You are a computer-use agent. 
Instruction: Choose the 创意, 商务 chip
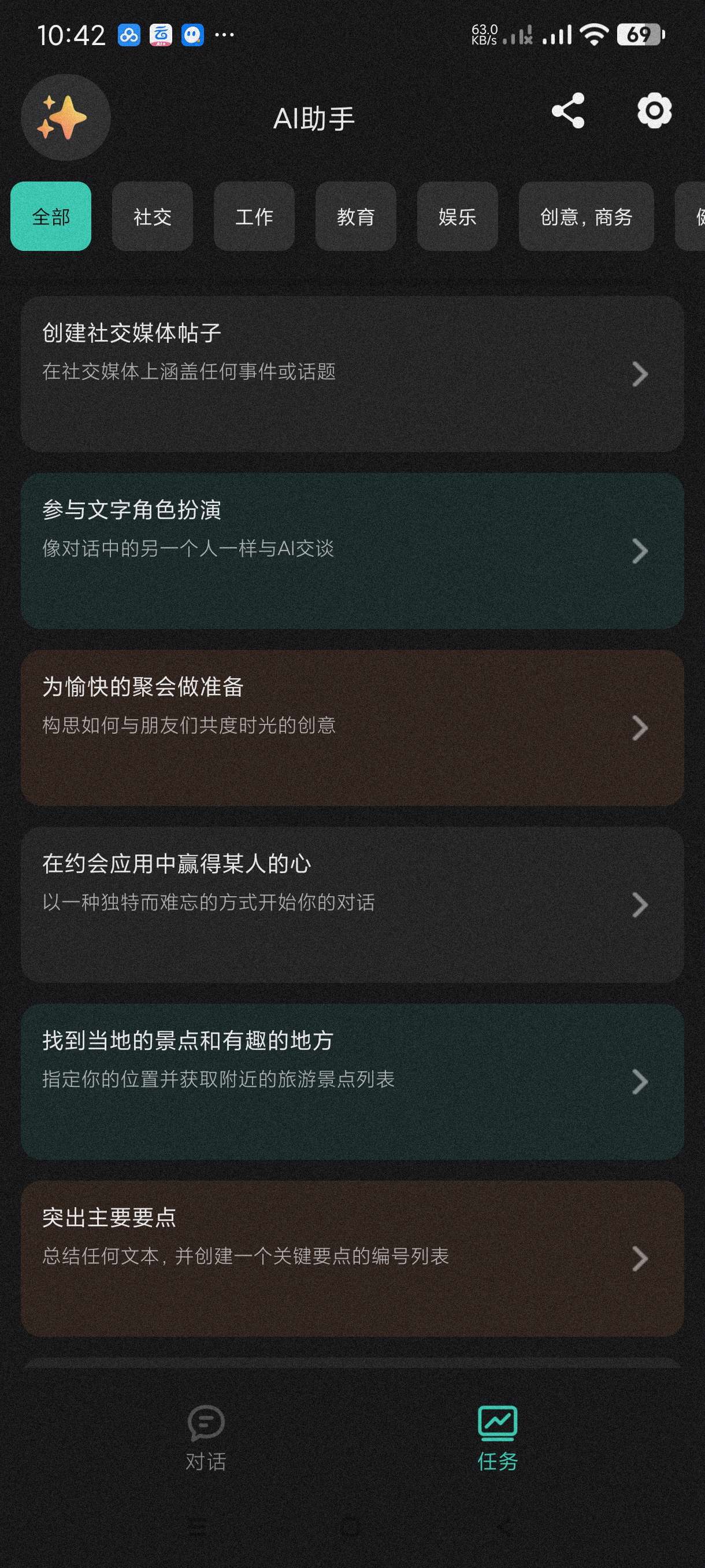coord(586,217)
